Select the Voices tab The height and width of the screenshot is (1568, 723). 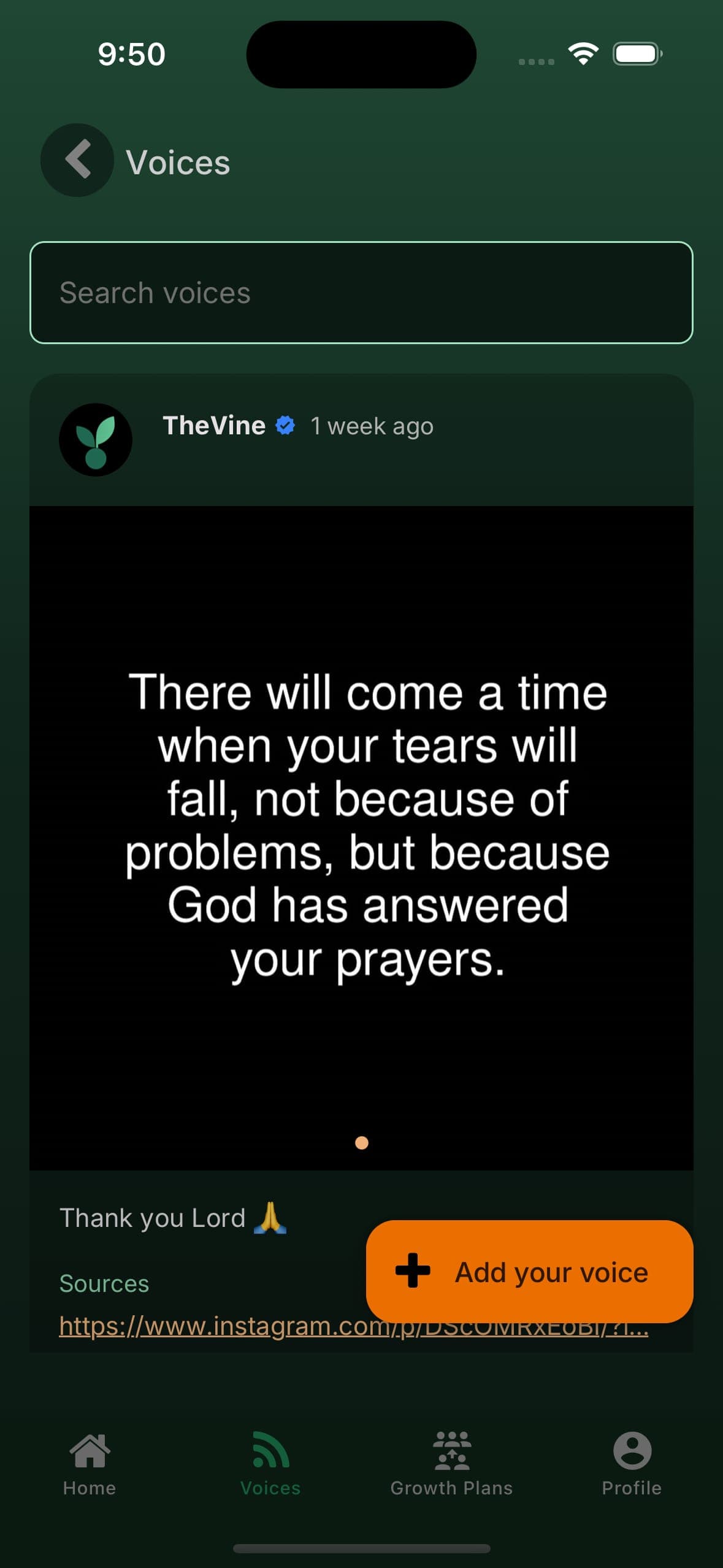[x=270, y=1463]
